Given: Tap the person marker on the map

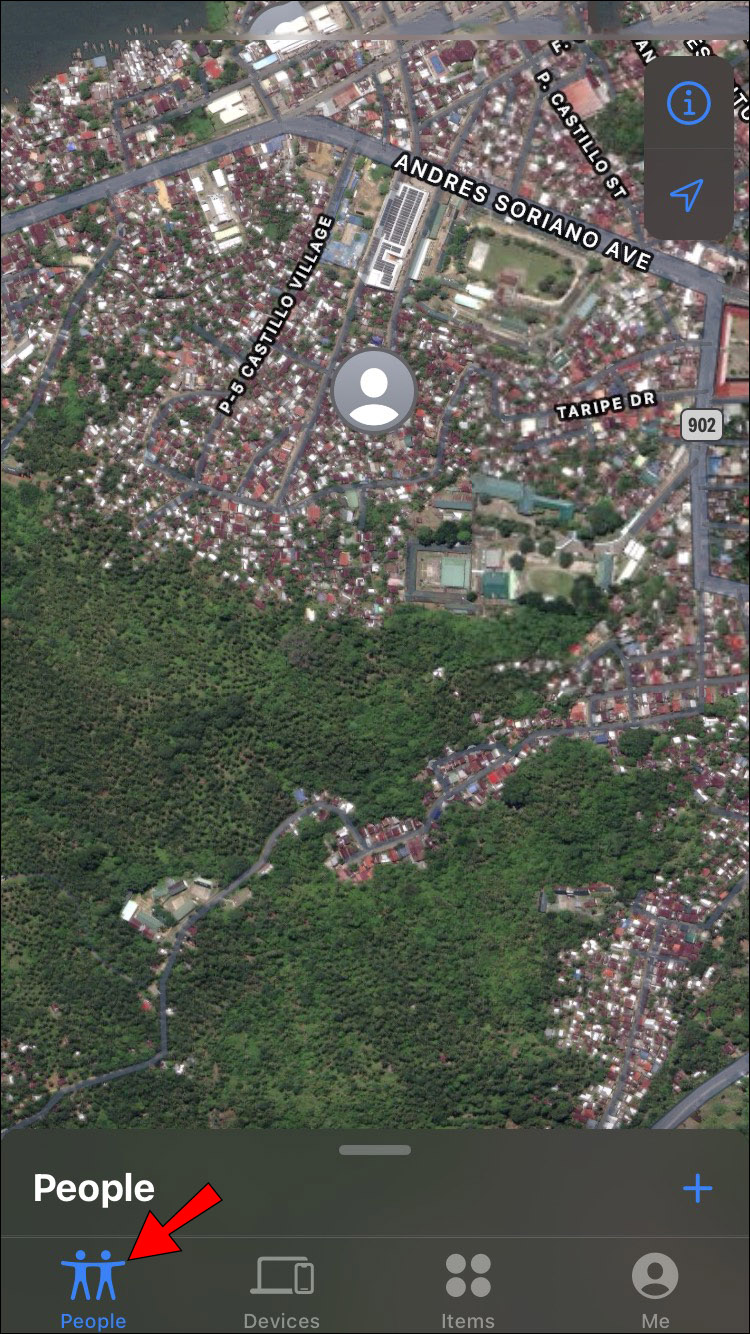Looking at the screenshot, I should click(x=374, y=391).
